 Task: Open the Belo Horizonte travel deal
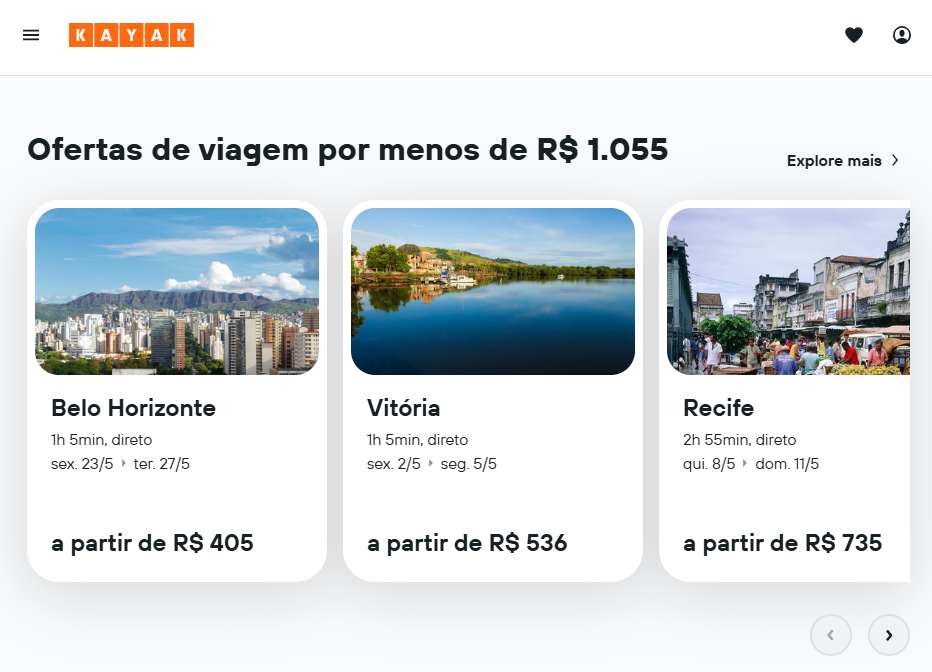point(177,391)
